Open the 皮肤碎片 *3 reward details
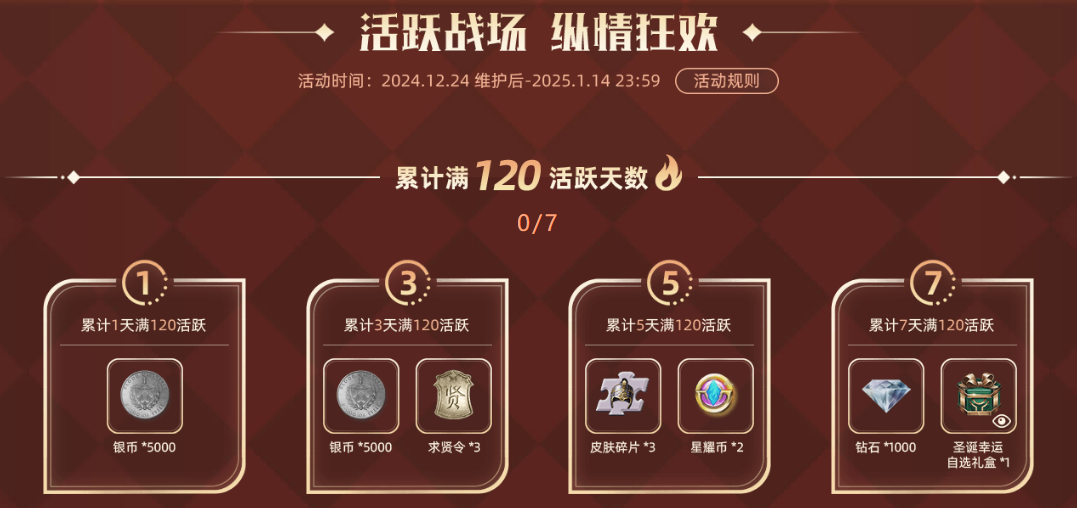This screenshot has height=508, width=1077. pyautogui.click(x=623, y=396)
